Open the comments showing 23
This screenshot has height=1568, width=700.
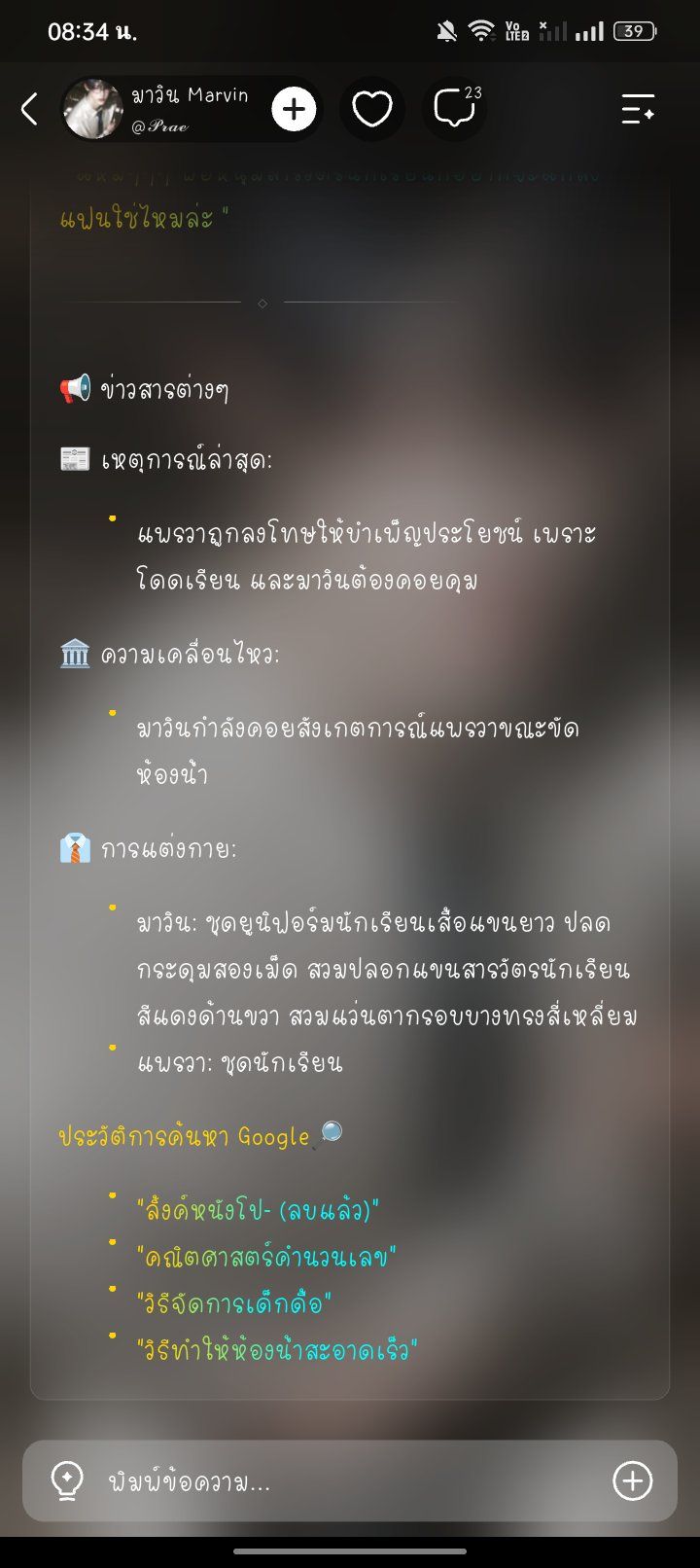[x=455, y=109]
